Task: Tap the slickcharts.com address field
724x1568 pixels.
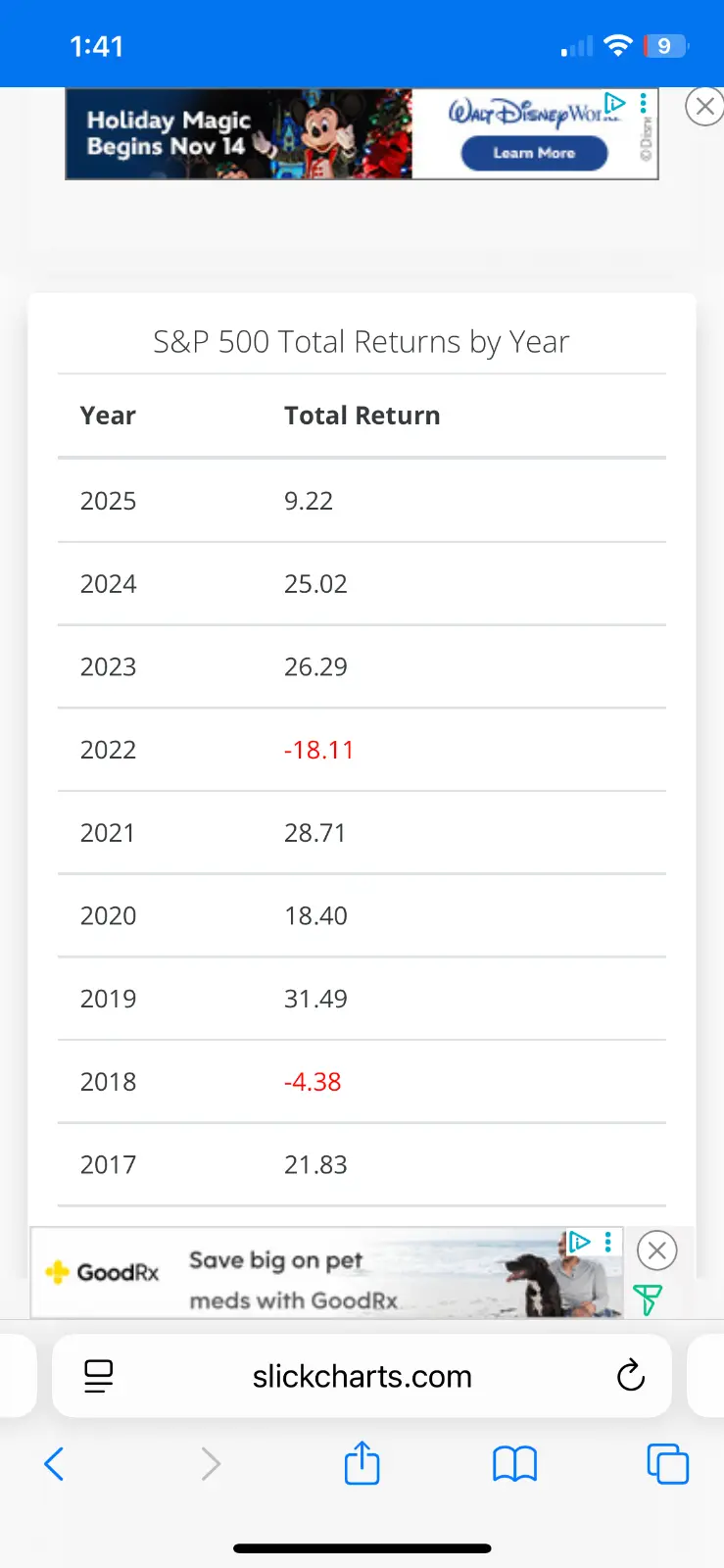Action: click(x=362, y=1376)
